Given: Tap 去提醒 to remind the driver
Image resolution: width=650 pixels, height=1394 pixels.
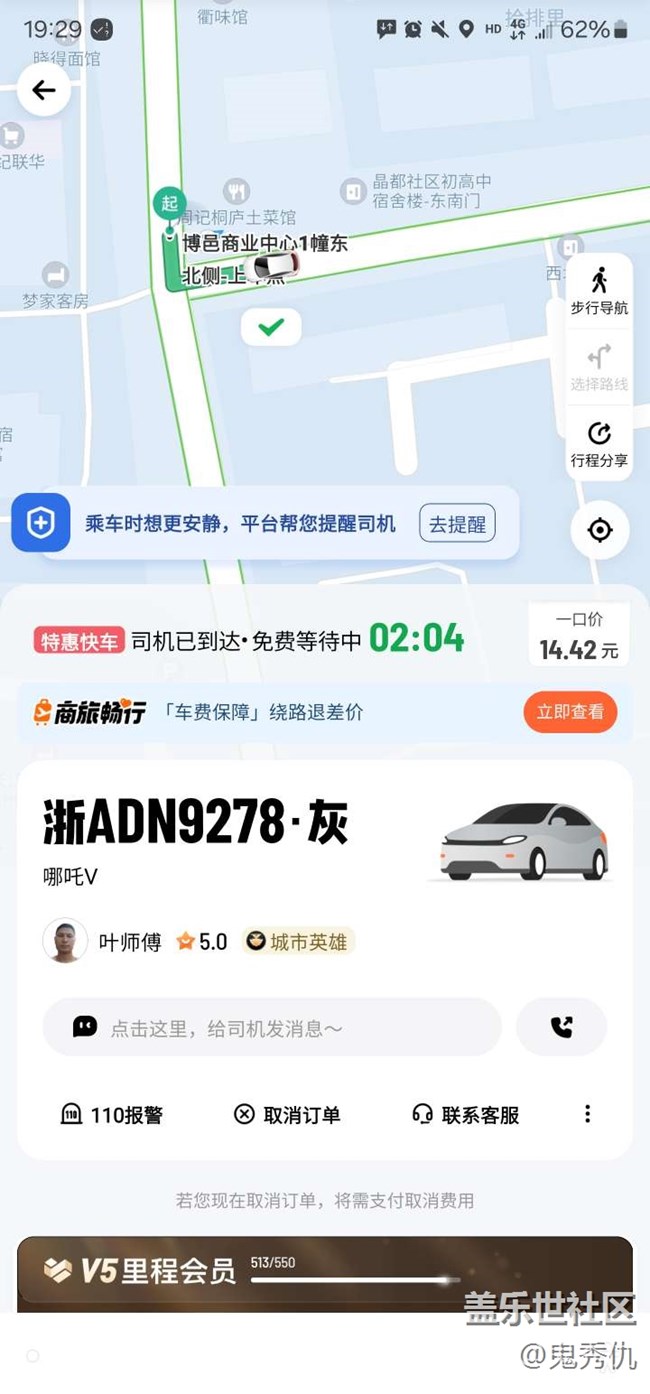Looking at the screenshot, I should click(457, 524).
